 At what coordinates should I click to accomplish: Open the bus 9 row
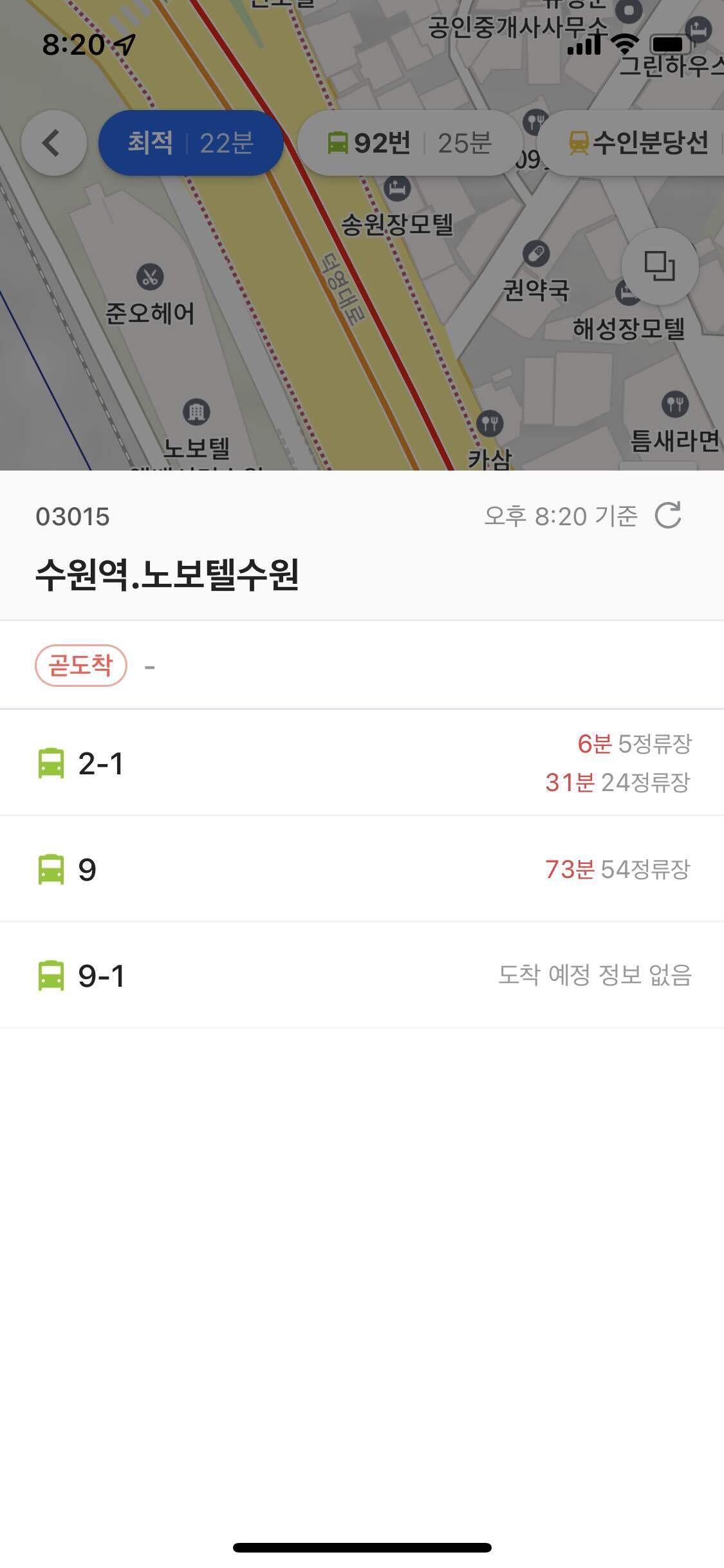point(362,869)
